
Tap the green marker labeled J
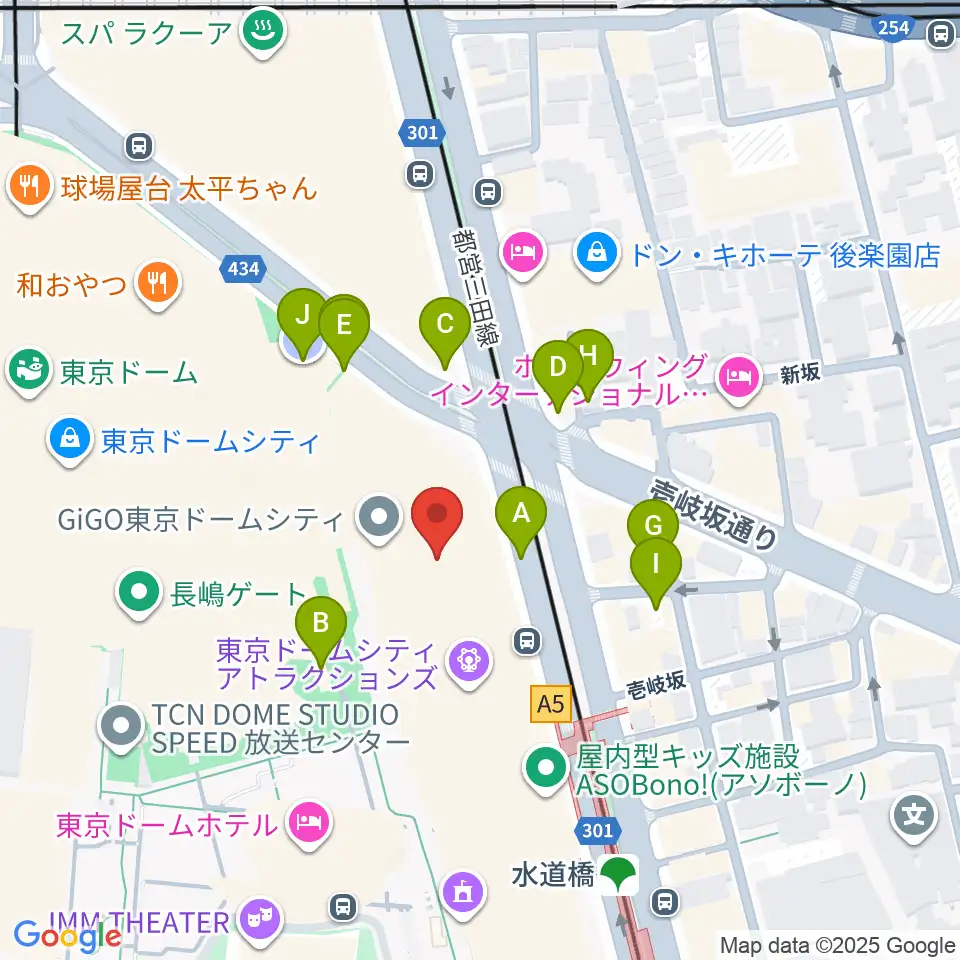coord(301,317)
